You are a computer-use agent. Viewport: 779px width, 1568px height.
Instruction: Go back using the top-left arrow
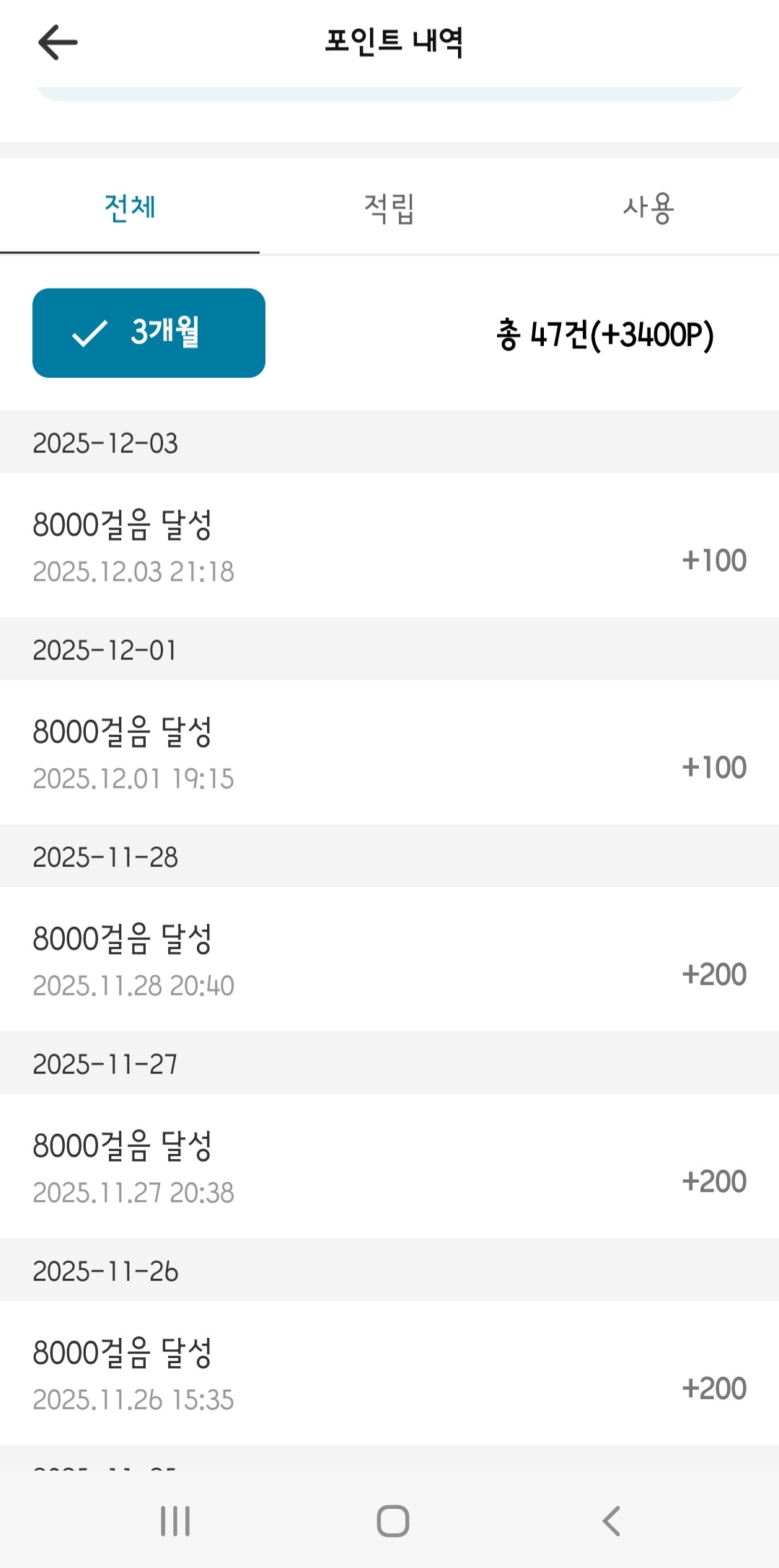click(58, 42)
